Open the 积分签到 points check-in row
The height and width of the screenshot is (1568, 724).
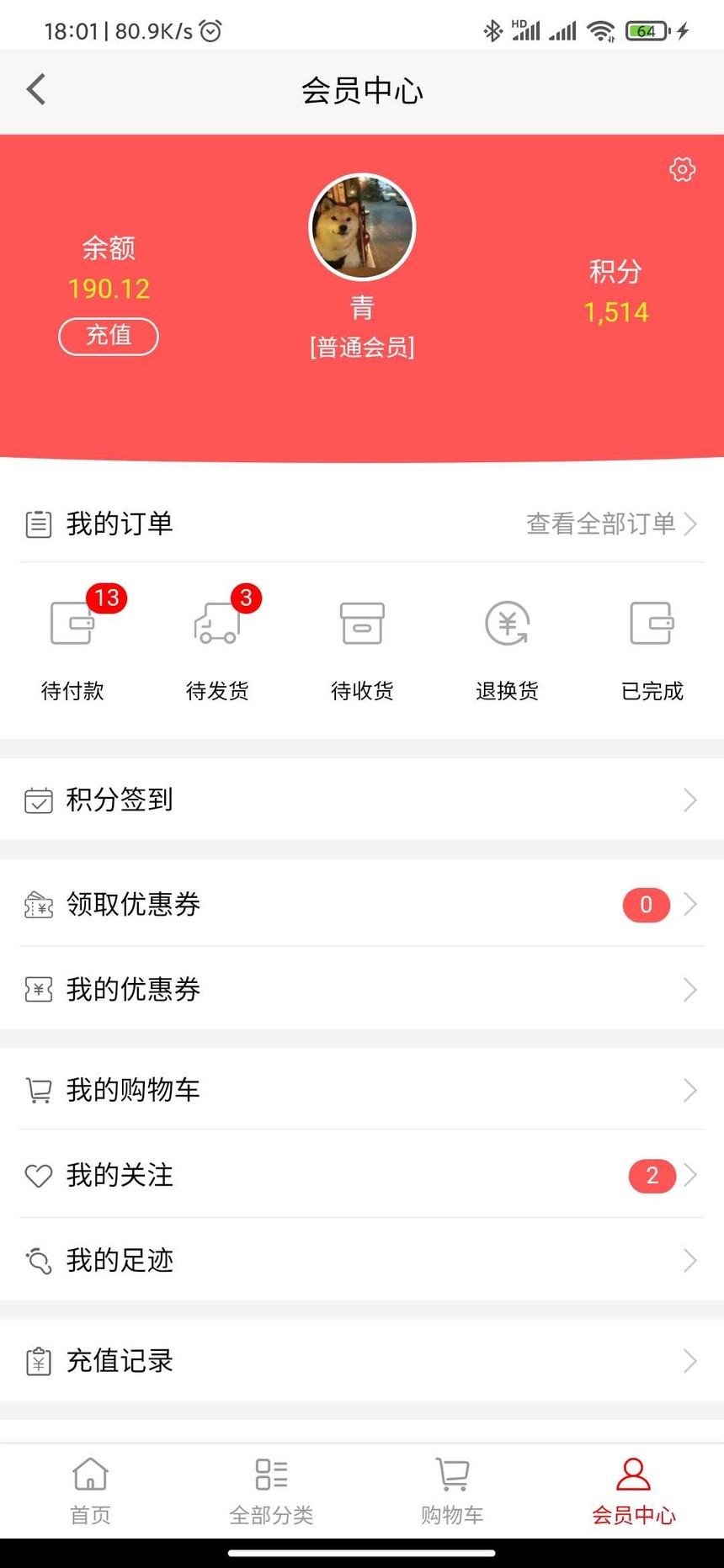pos(362,800)
